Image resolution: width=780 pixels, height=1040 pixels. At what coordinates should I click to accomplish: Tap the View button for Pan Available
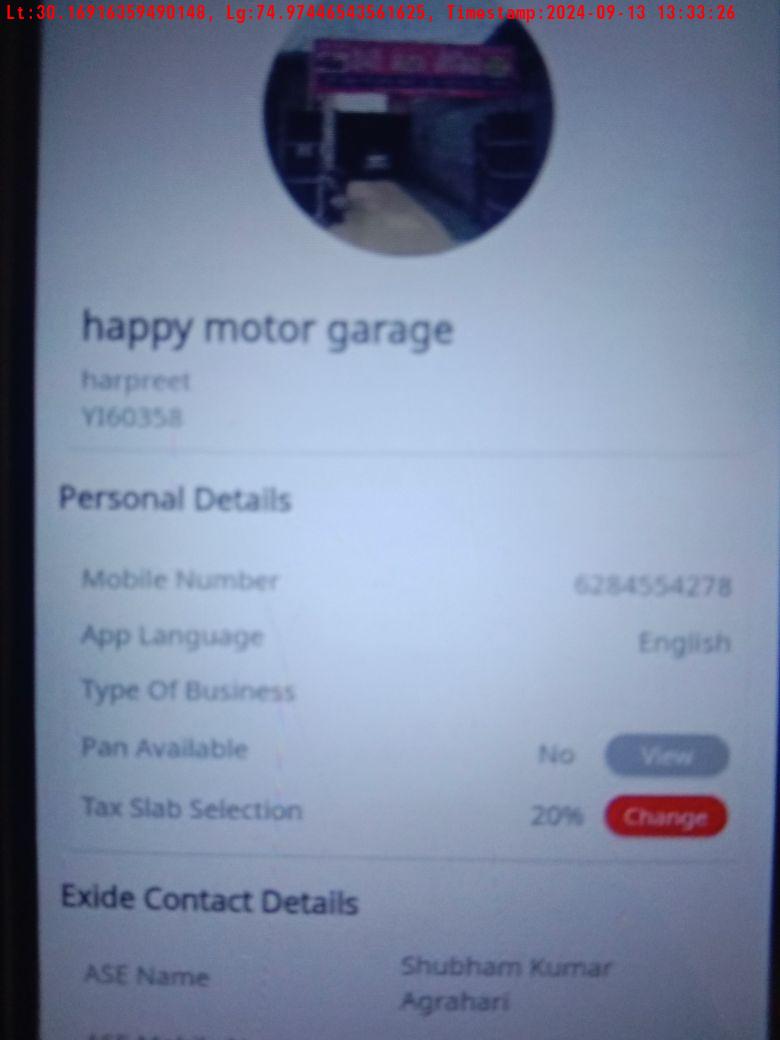[x=666, y=756]
